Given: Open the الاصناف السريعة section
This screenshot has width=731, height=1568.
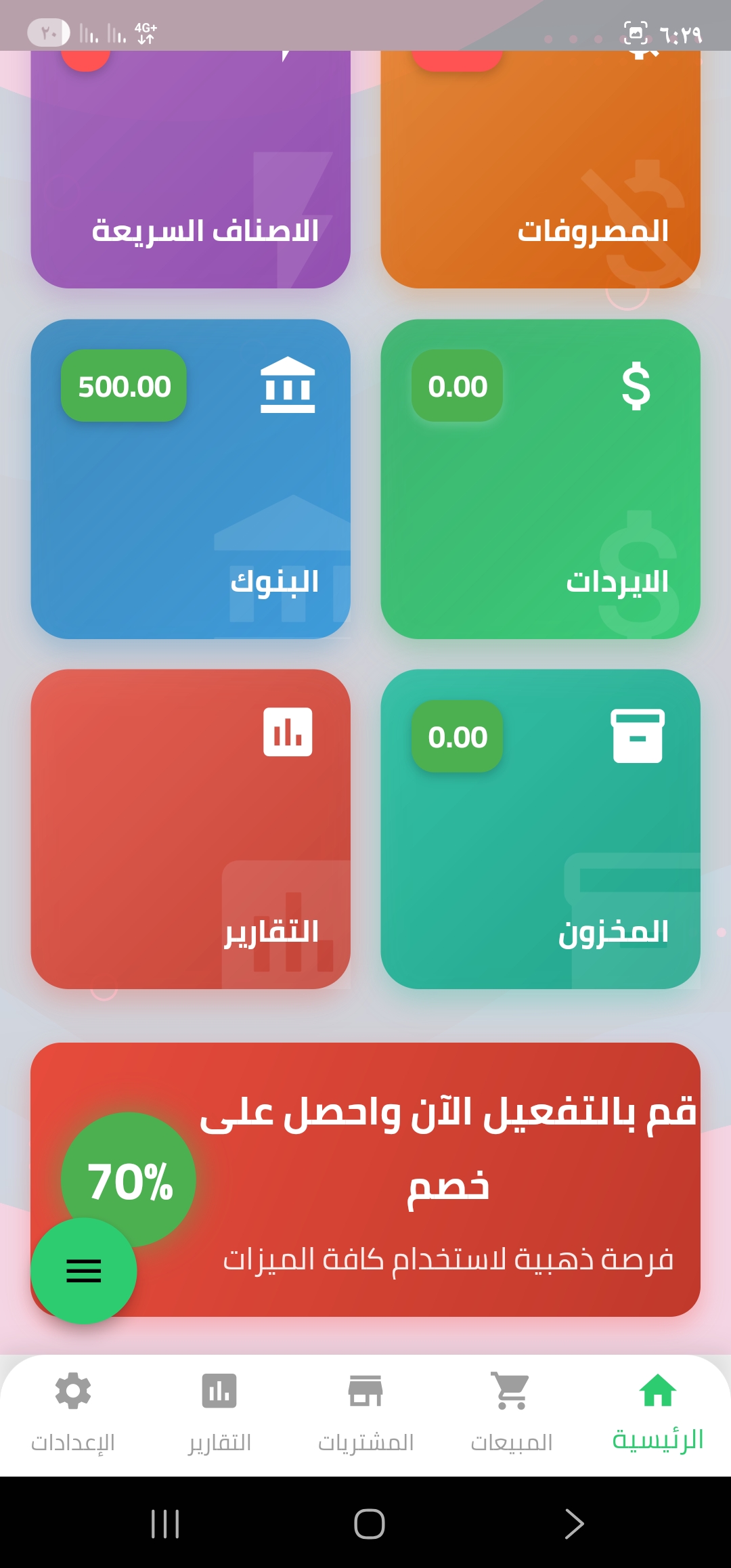Looking at the screenshot, I should 192,169.
